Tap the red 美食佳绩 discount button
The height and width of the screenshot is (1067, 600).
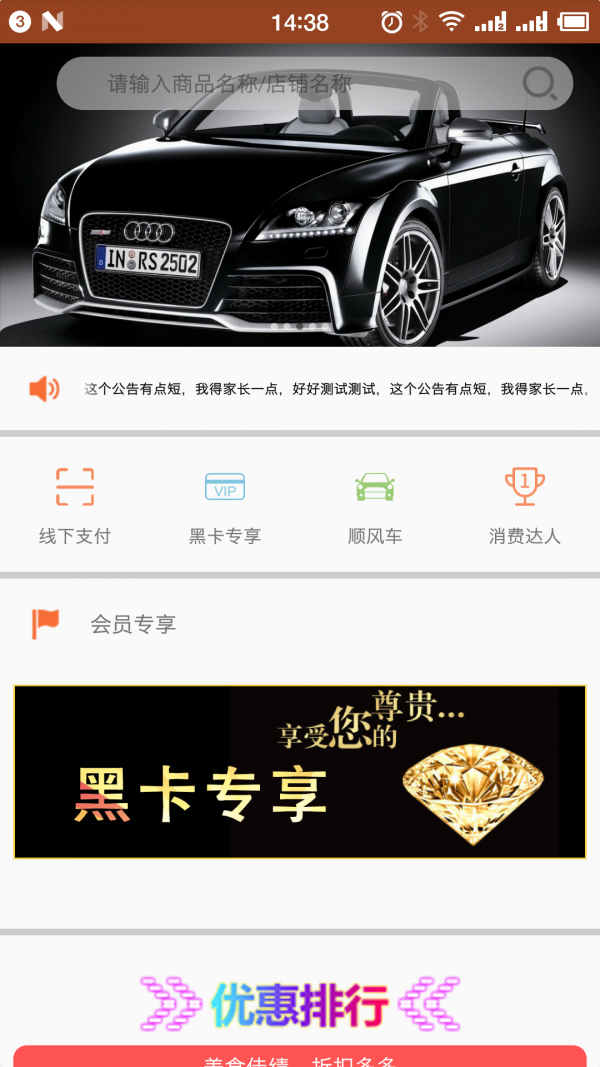coord(300,1057)
